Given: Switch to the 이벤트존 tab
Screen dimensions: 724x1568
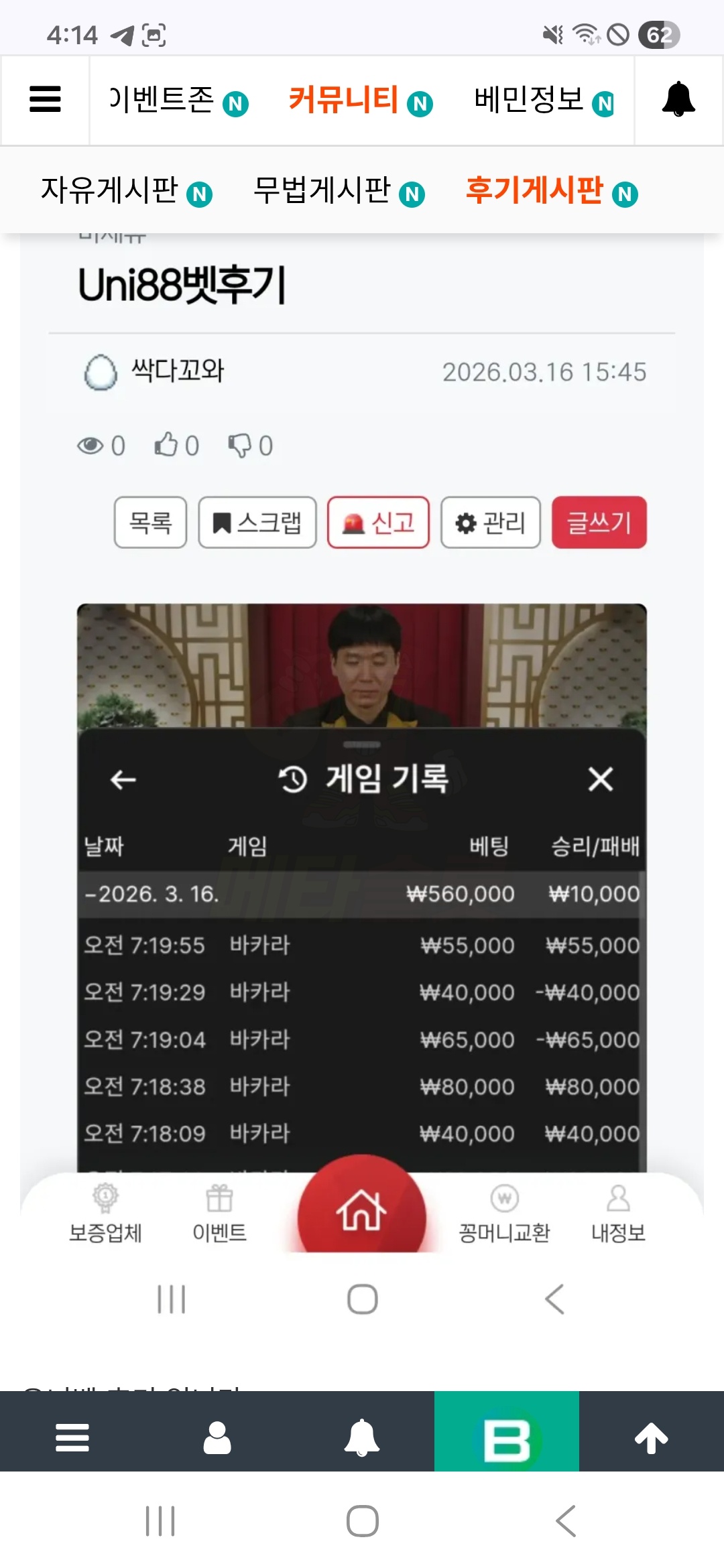Looking at the screenshot, I should coord(178,101).
